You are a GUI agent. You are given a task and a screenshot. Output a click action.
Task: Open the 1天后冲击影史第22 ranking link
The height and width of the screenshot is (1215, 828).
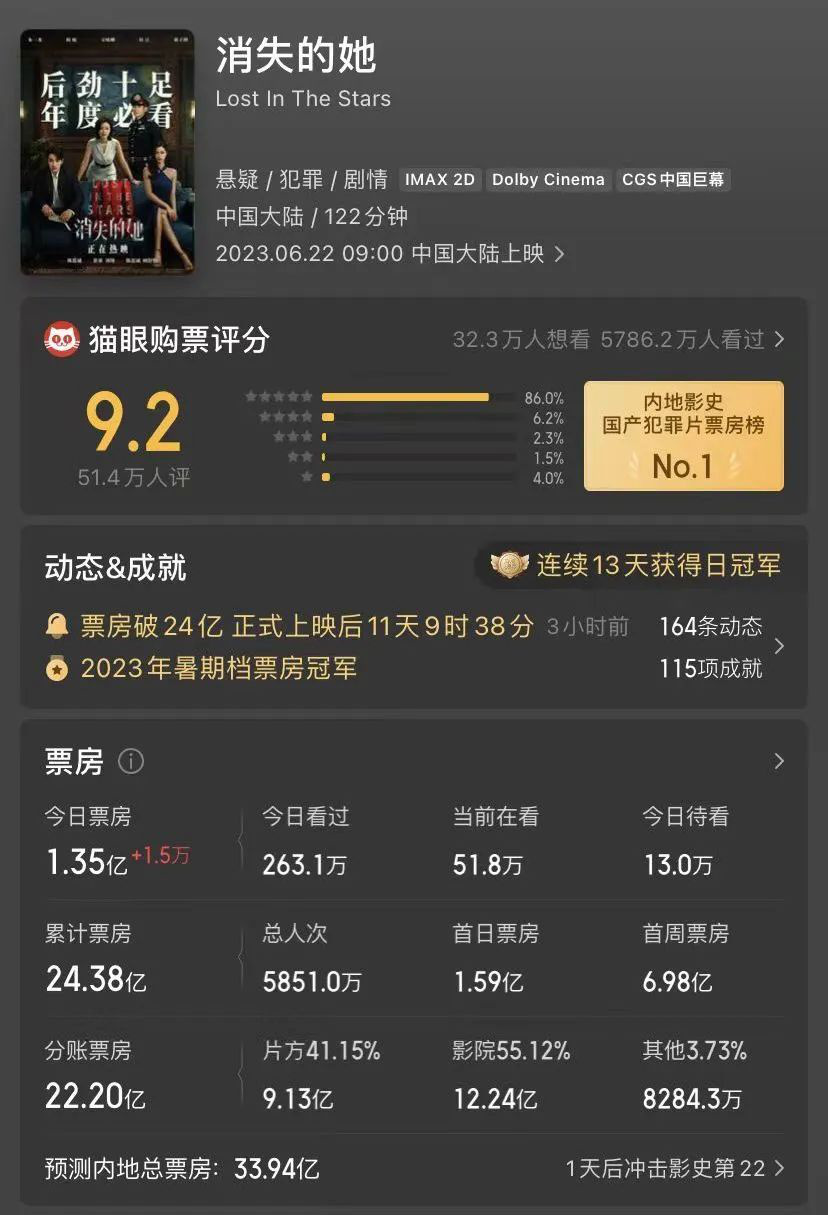[x=675, y=1168]
